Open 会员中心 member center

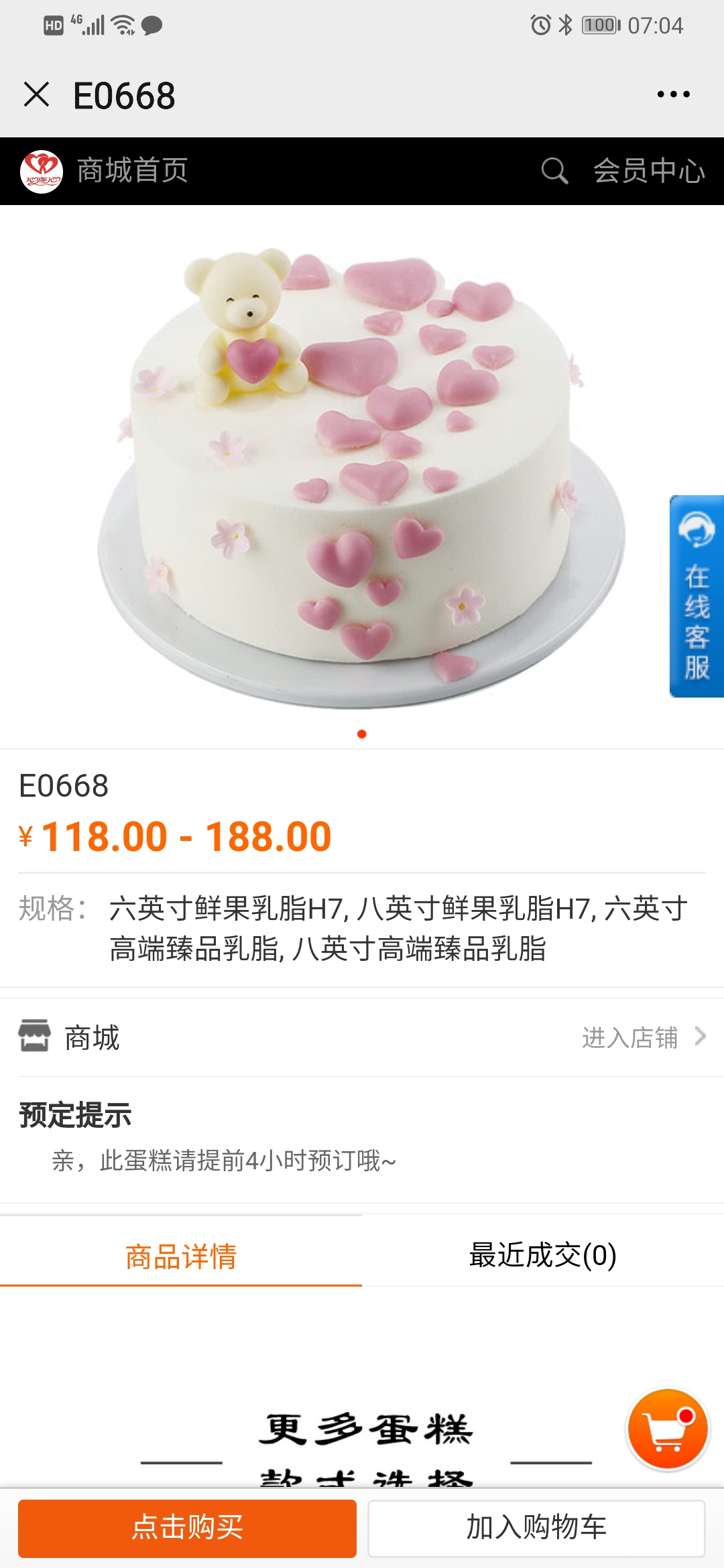click(649, 171)
